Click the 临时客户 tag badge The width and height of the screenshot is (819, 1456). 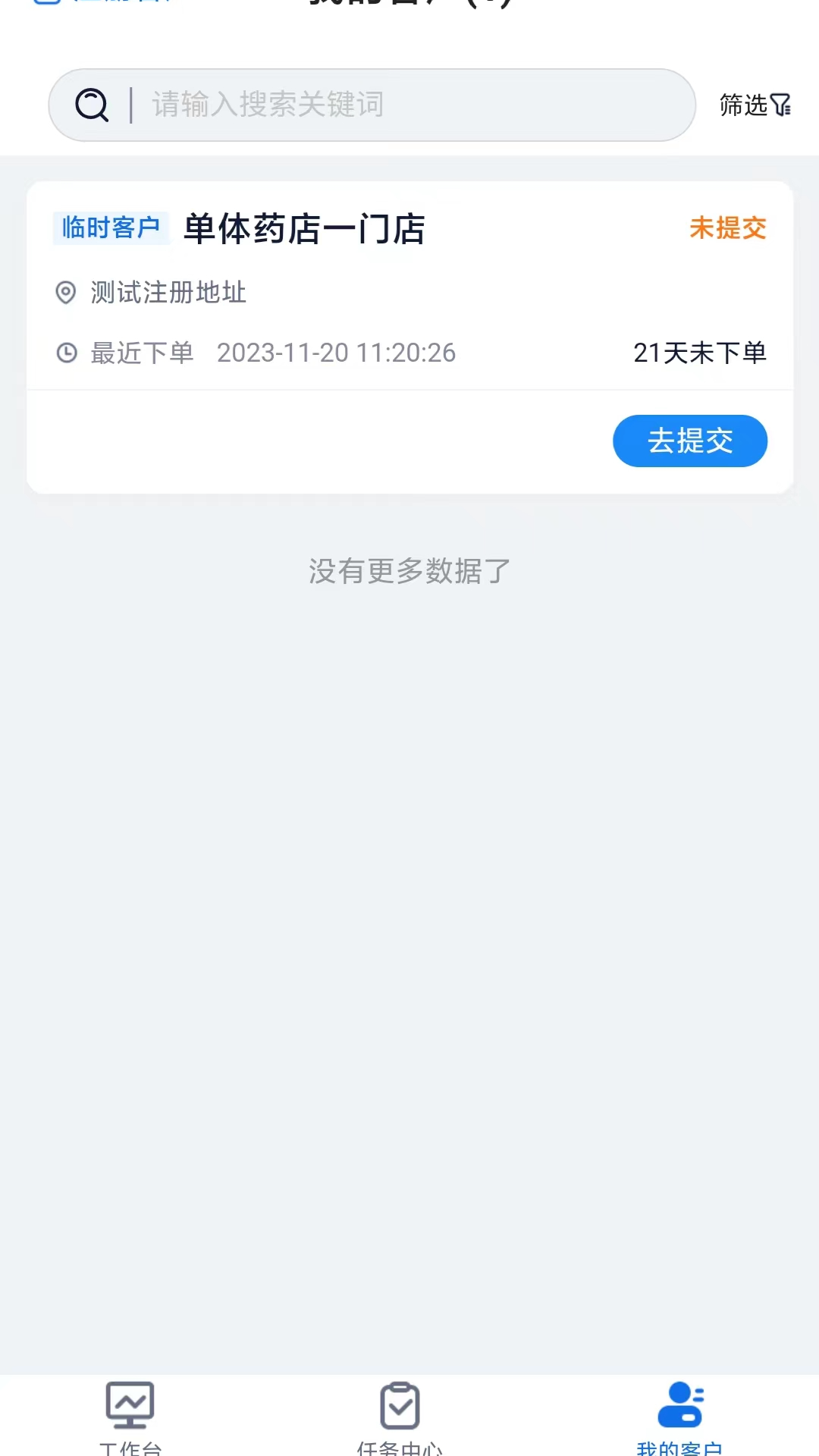(111, 227)
